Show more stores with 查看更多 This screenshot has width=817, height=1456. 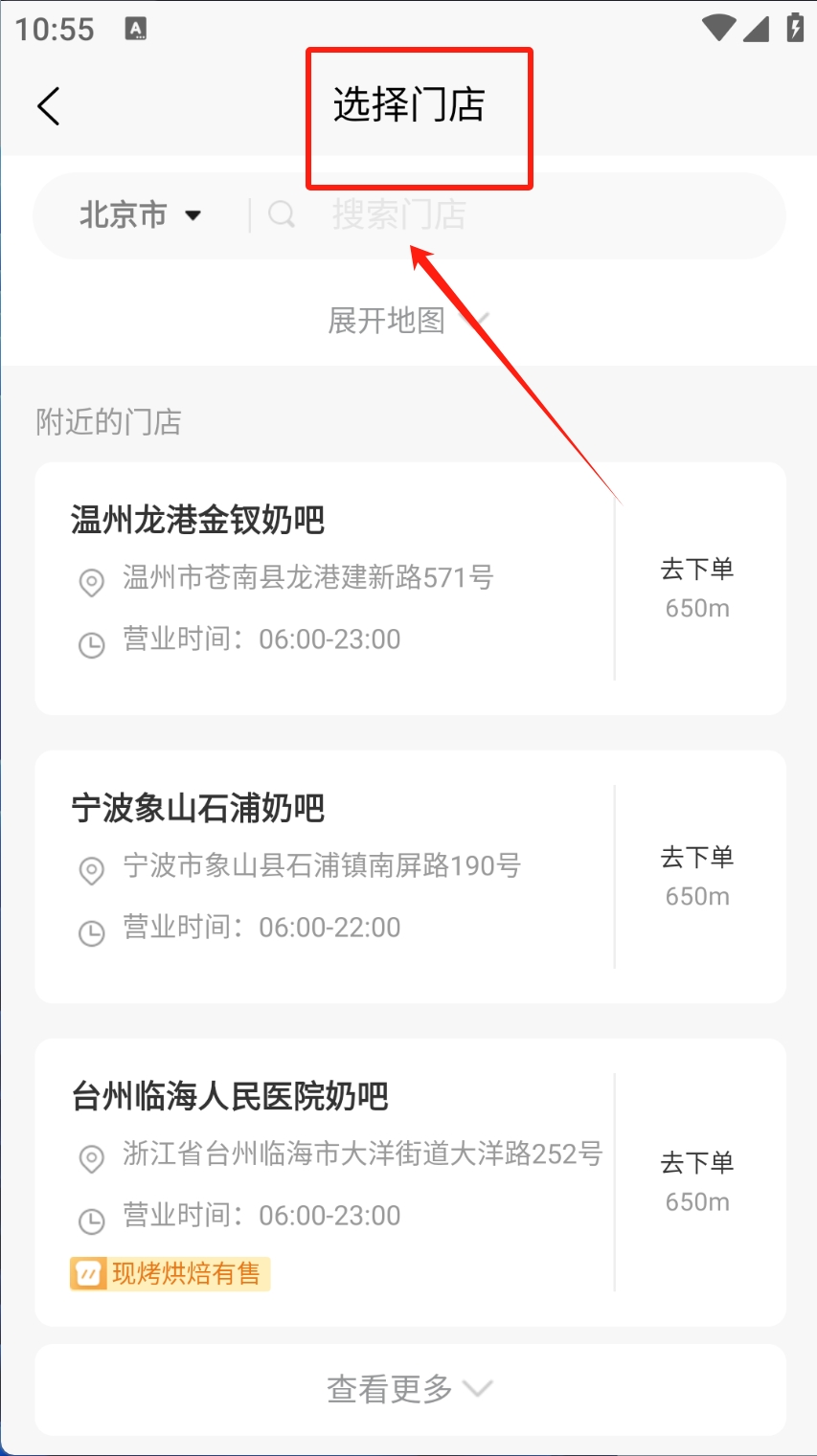pyautogui.click(x=409, y=1388)
